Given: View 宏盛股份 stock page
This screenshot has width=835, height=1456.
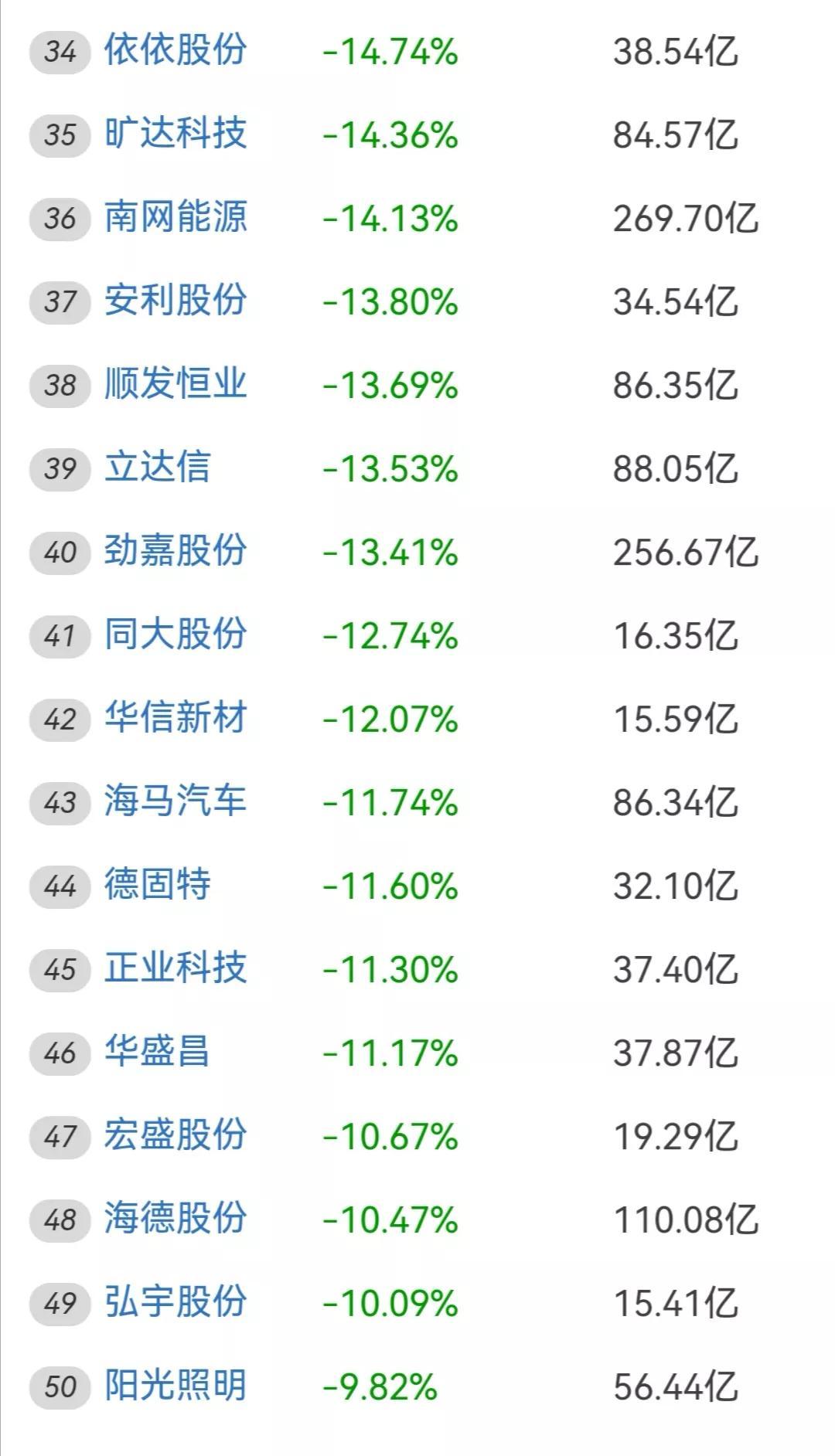Looking at the screenshot, I should click(x=176, y=1135).
